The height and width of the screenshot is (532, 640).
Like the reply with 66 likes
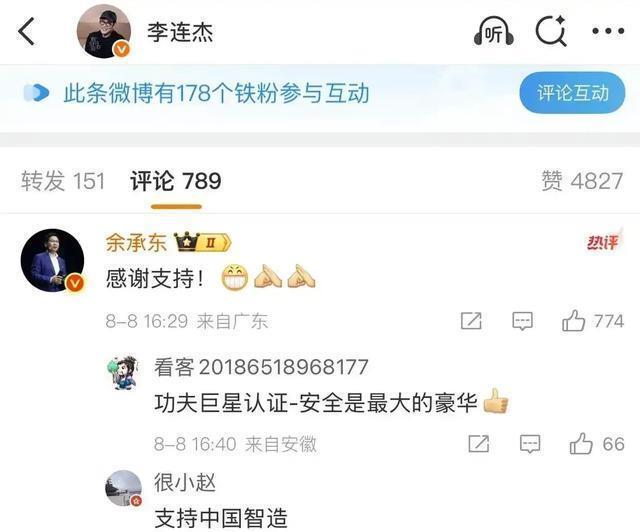tap(596, 443)
